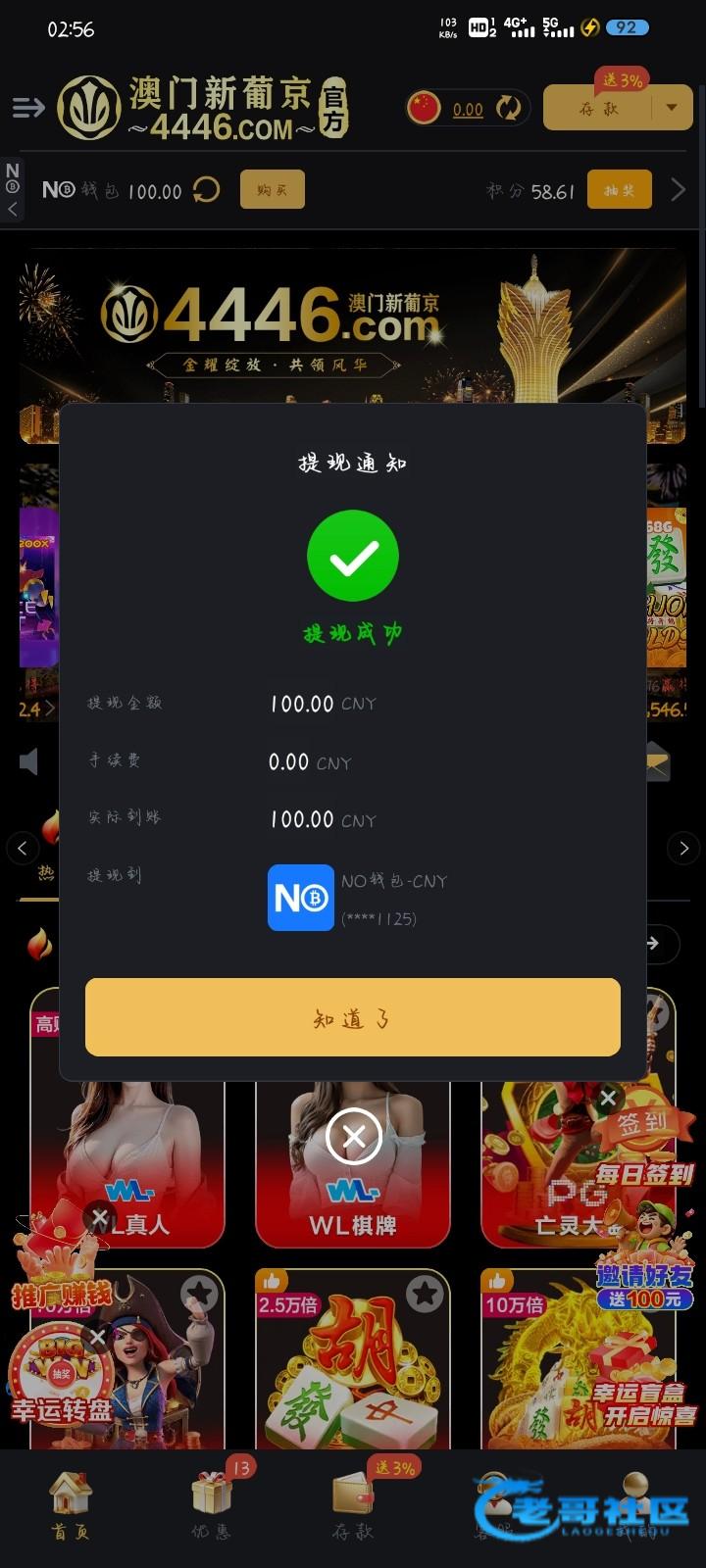Switch to the 优惠 promotions tab
Image resolution: width=706 pixels, height=1568 pixels.
point(213,1504)
